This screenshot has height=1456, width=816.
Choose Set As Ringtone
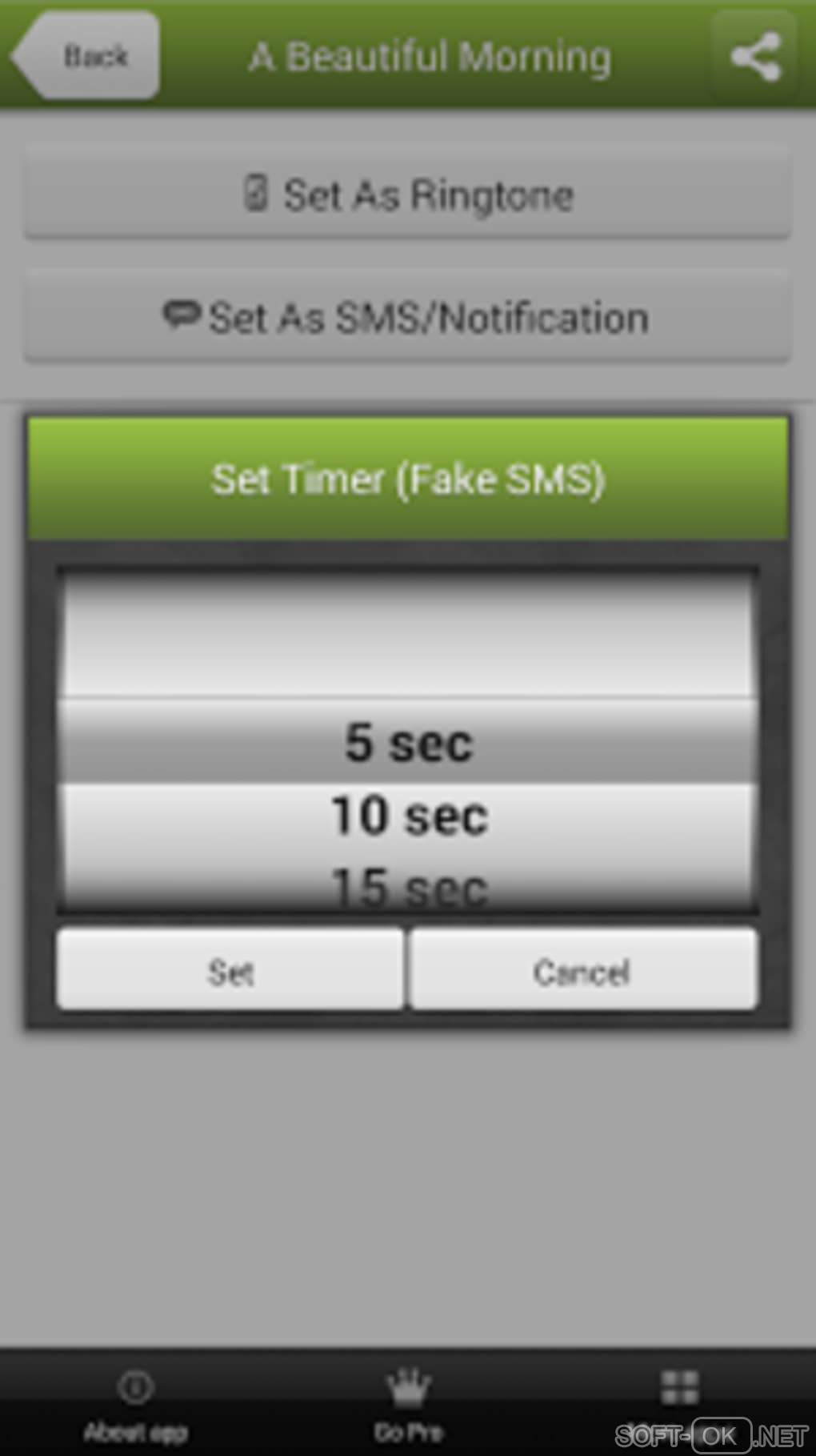(408, 195)
